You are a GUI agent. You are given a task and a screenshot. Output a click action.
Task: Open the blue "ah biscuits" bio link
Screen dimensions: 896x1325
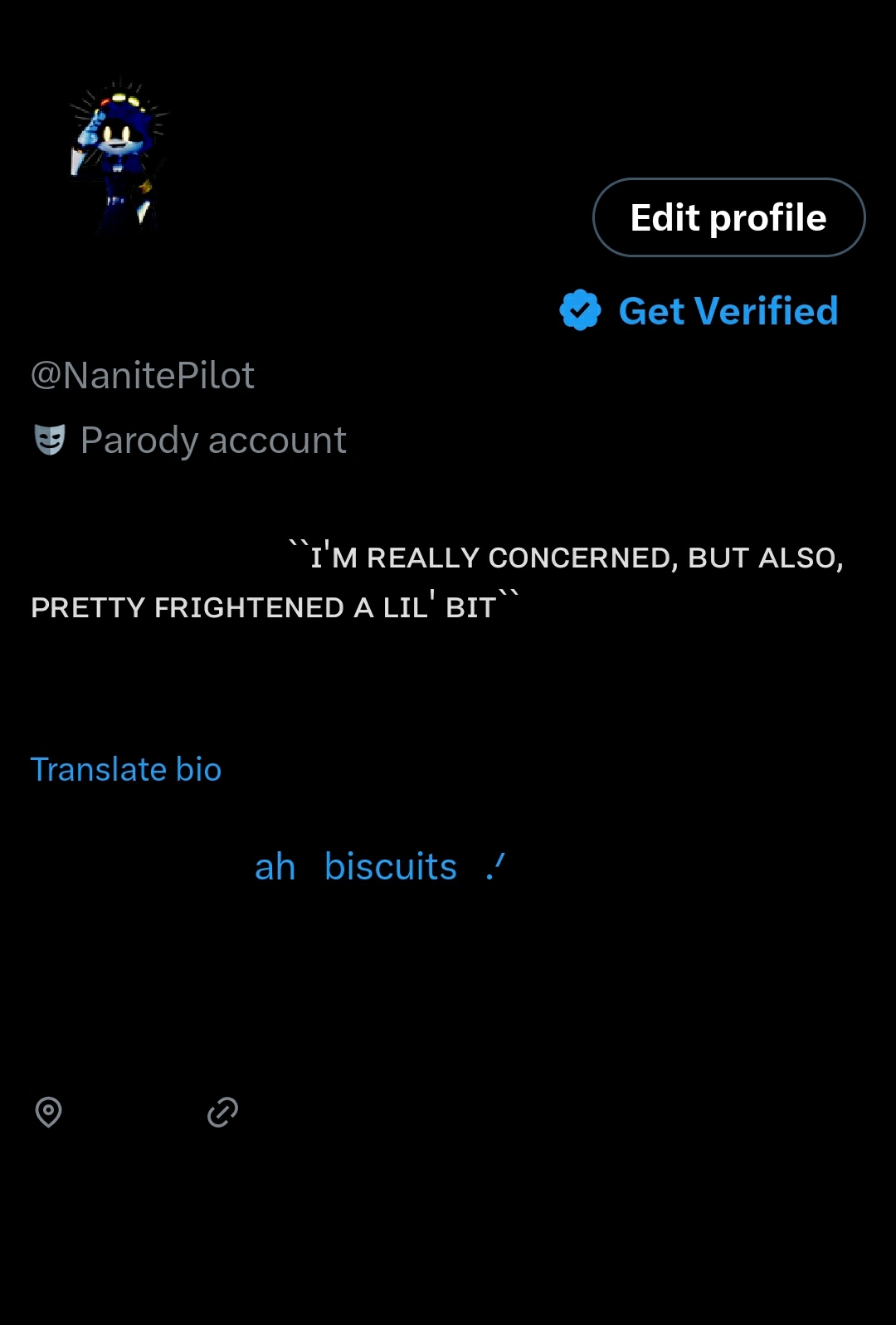tap(379, 867)
